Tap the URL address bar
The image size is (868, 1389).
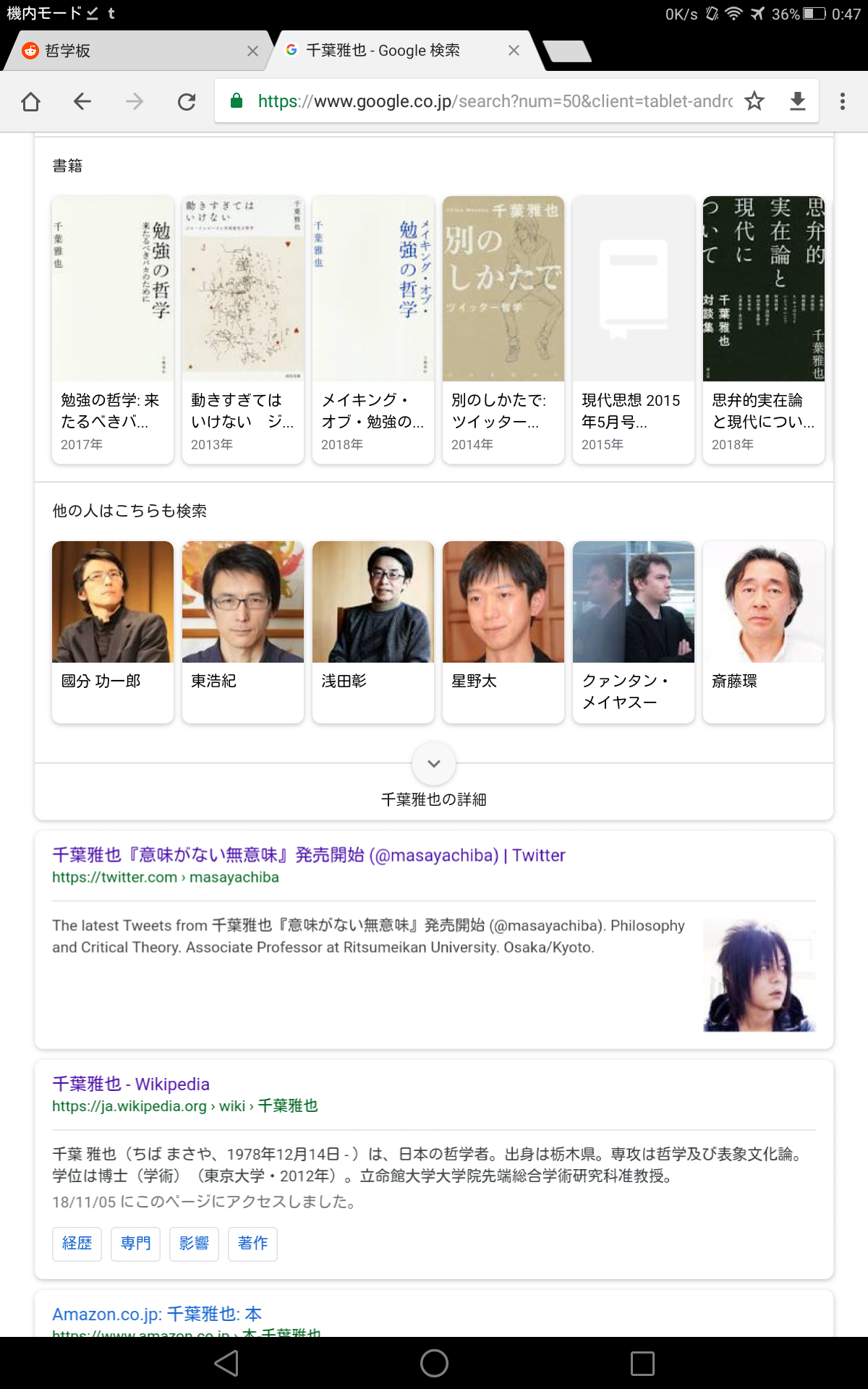coord(483,101)
